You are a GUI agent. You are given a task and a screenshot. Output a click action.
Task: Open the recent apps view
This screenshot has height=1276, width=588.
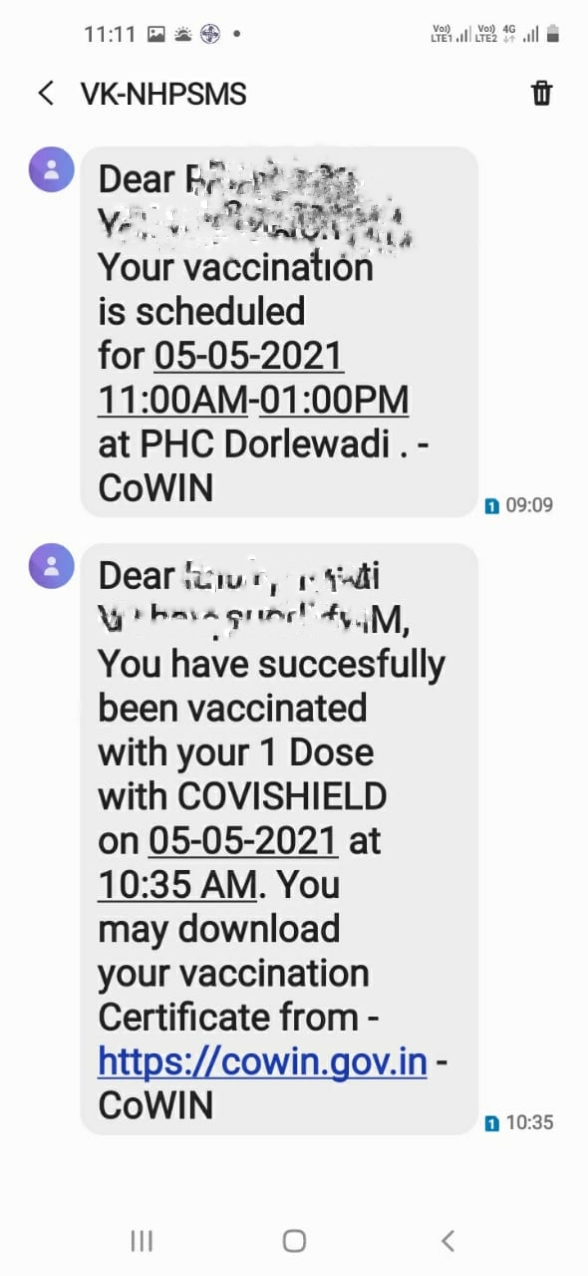point(142,1241)
